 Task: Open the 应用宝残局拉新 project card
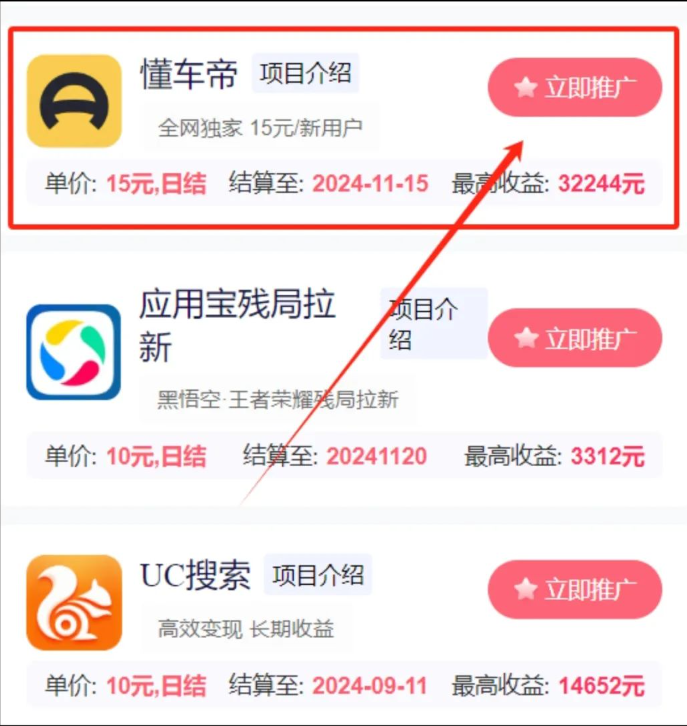point(237,322)
